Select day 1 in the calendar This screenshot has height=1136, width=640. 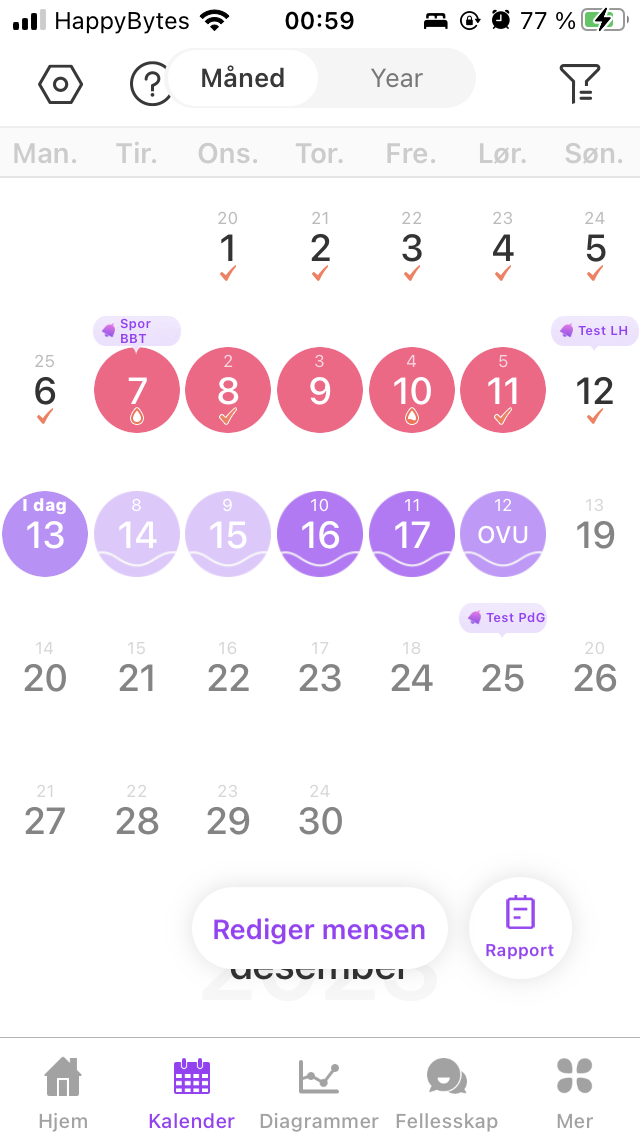tap(228, 248)
